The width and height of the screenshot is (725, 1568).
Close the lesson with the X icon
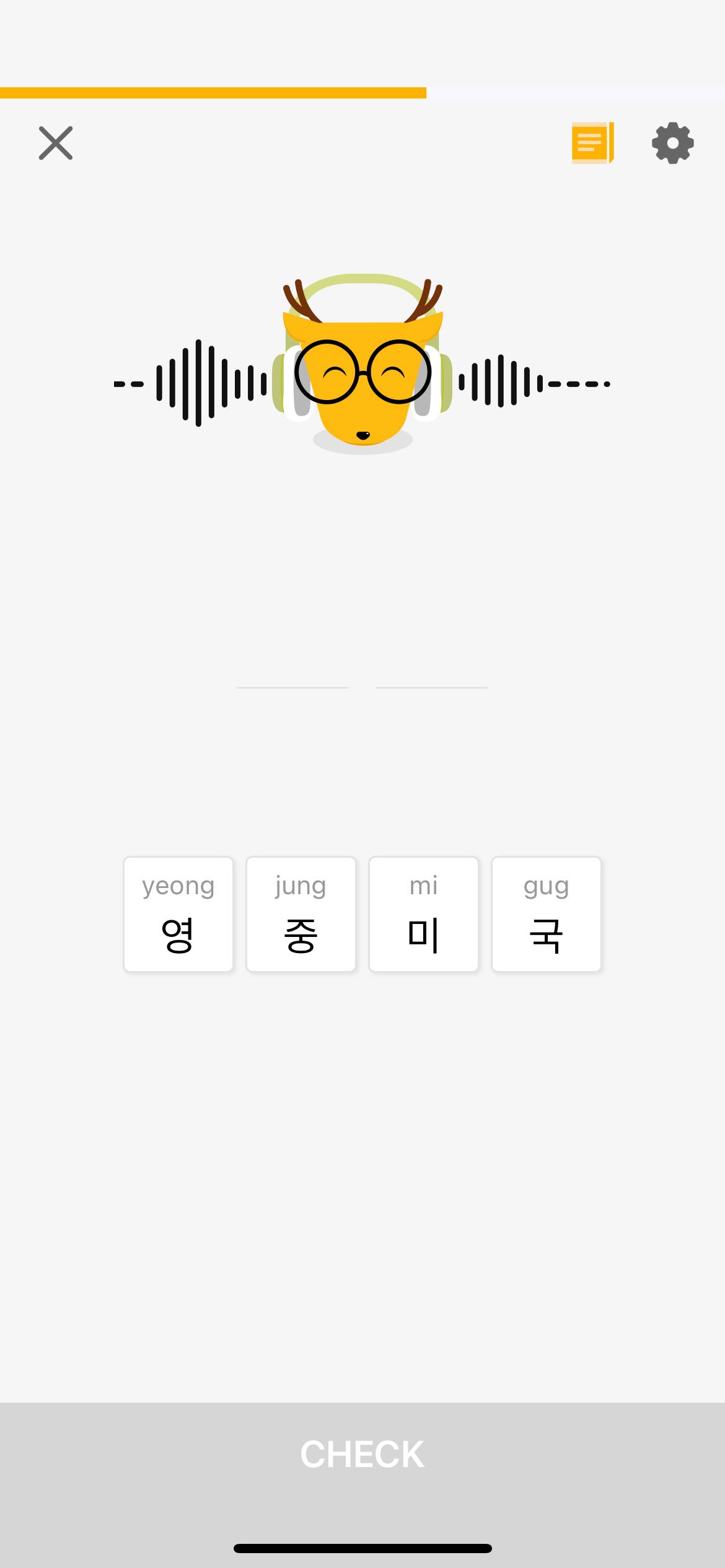pyautogui.click(x=56, y=143)
